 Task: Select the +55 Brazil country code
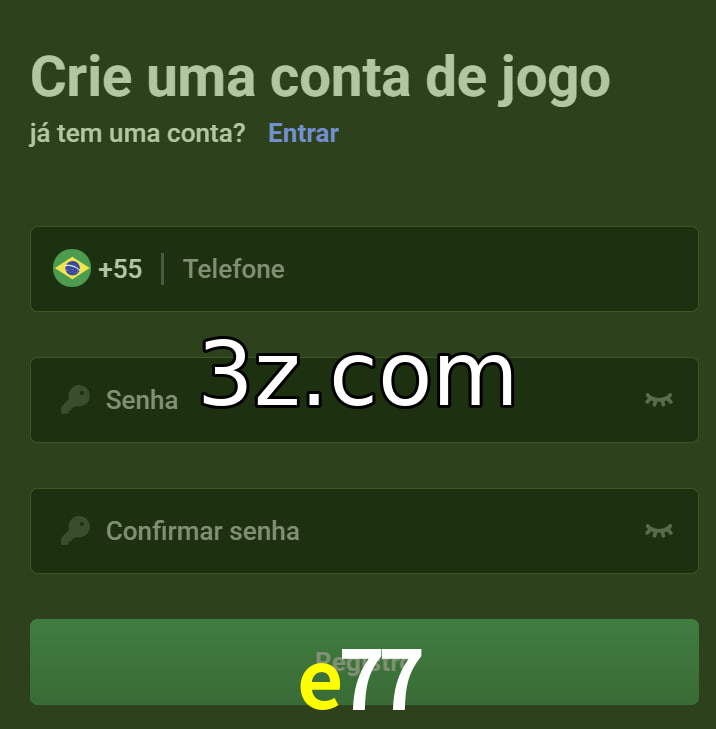click(98, 269)
